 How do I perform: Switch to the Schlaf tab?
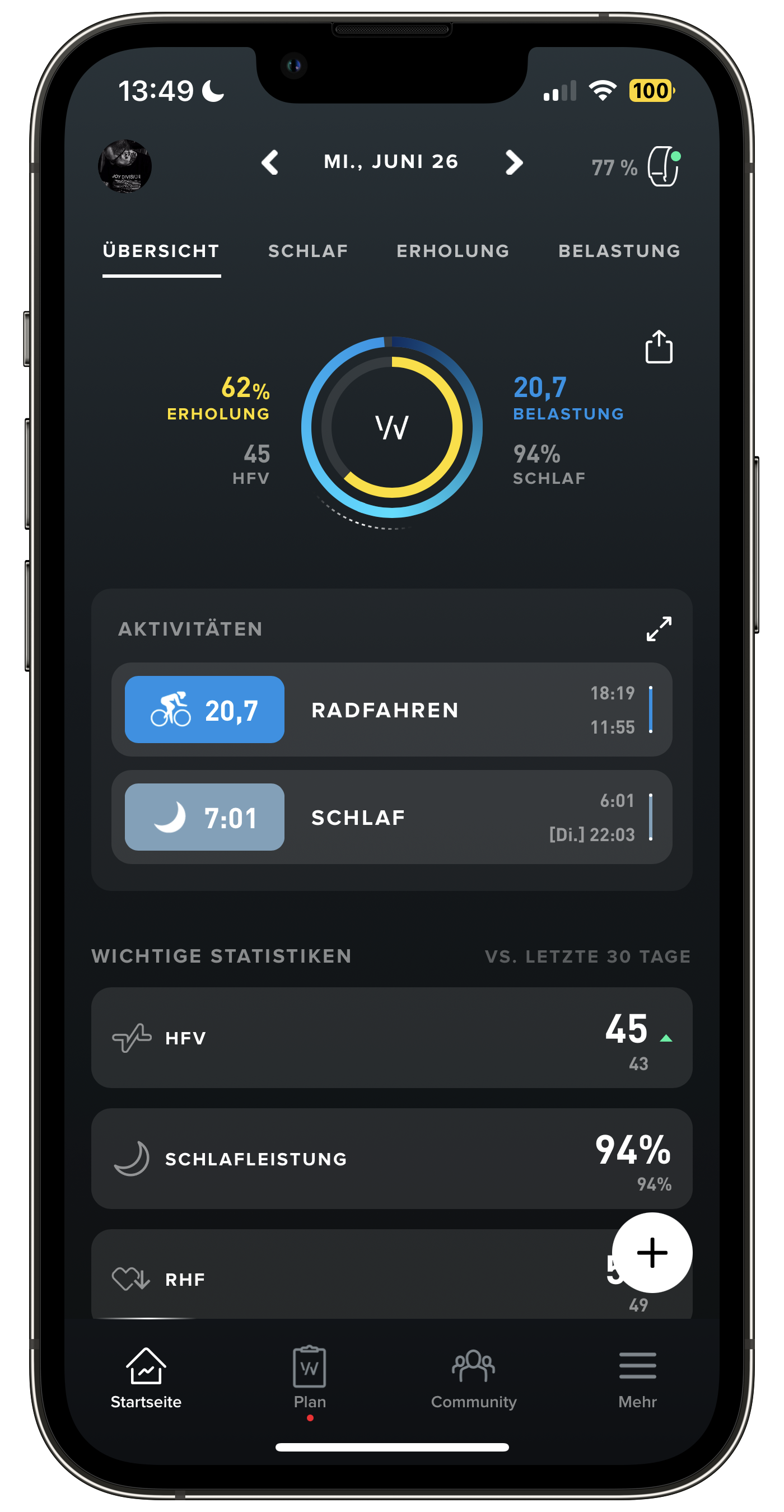(308, 251)
